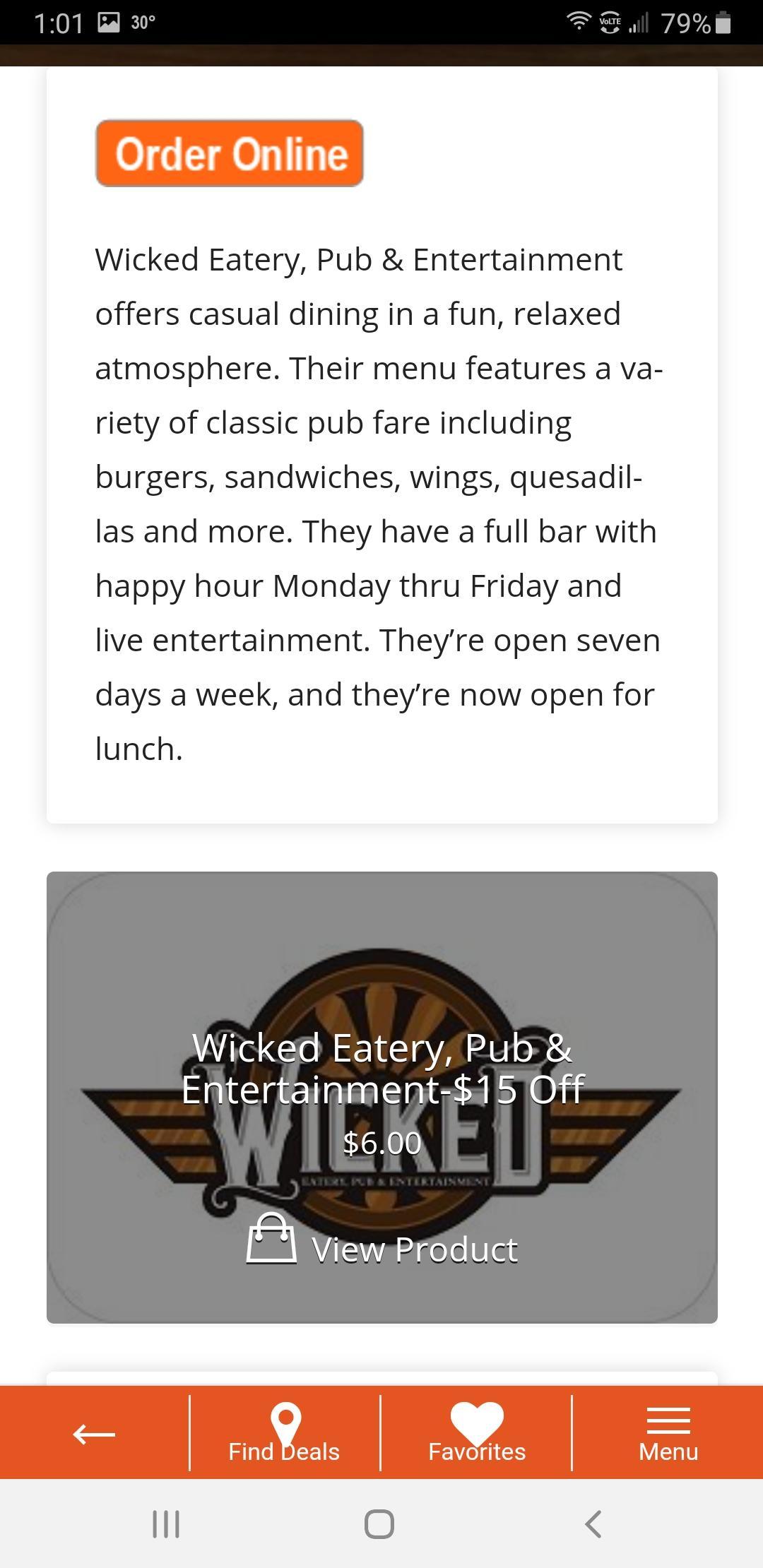This screenshot has width=763, height=1568.
Task: Open the Menu in bottom bar
Action: click(x=668, y=1434)
